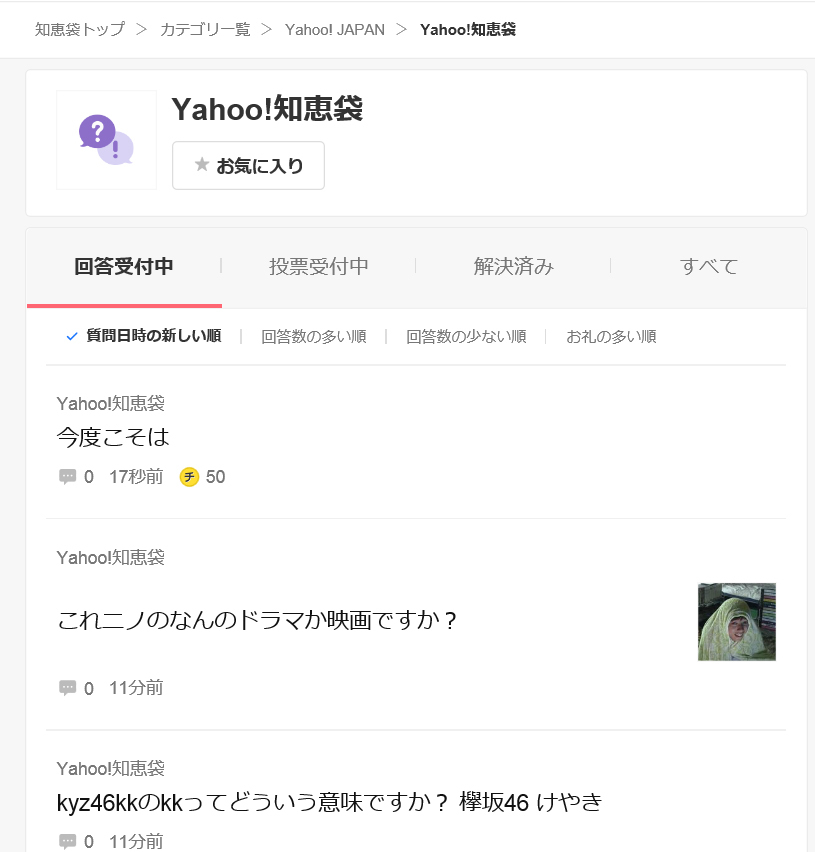Open the kyz46kk question
This screenshot has width=815, height=852.
click(x=330, y=802)
